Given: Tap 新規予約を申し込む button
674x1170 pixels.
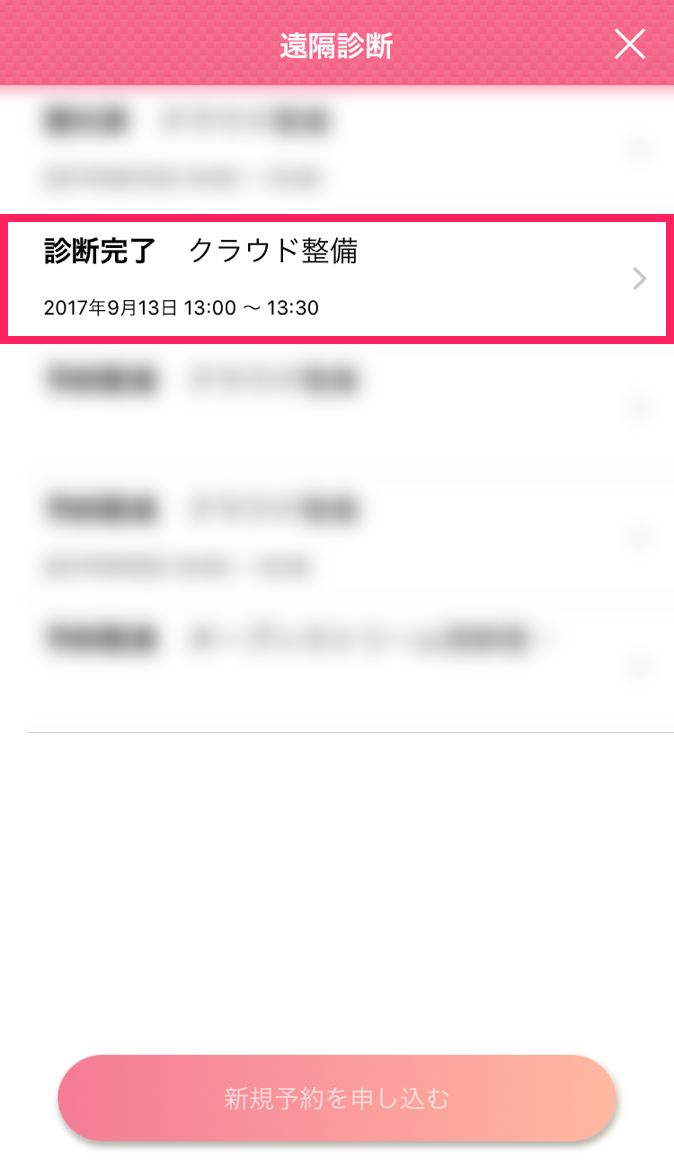Looking at the screenshot, I should click(337, 1098).
